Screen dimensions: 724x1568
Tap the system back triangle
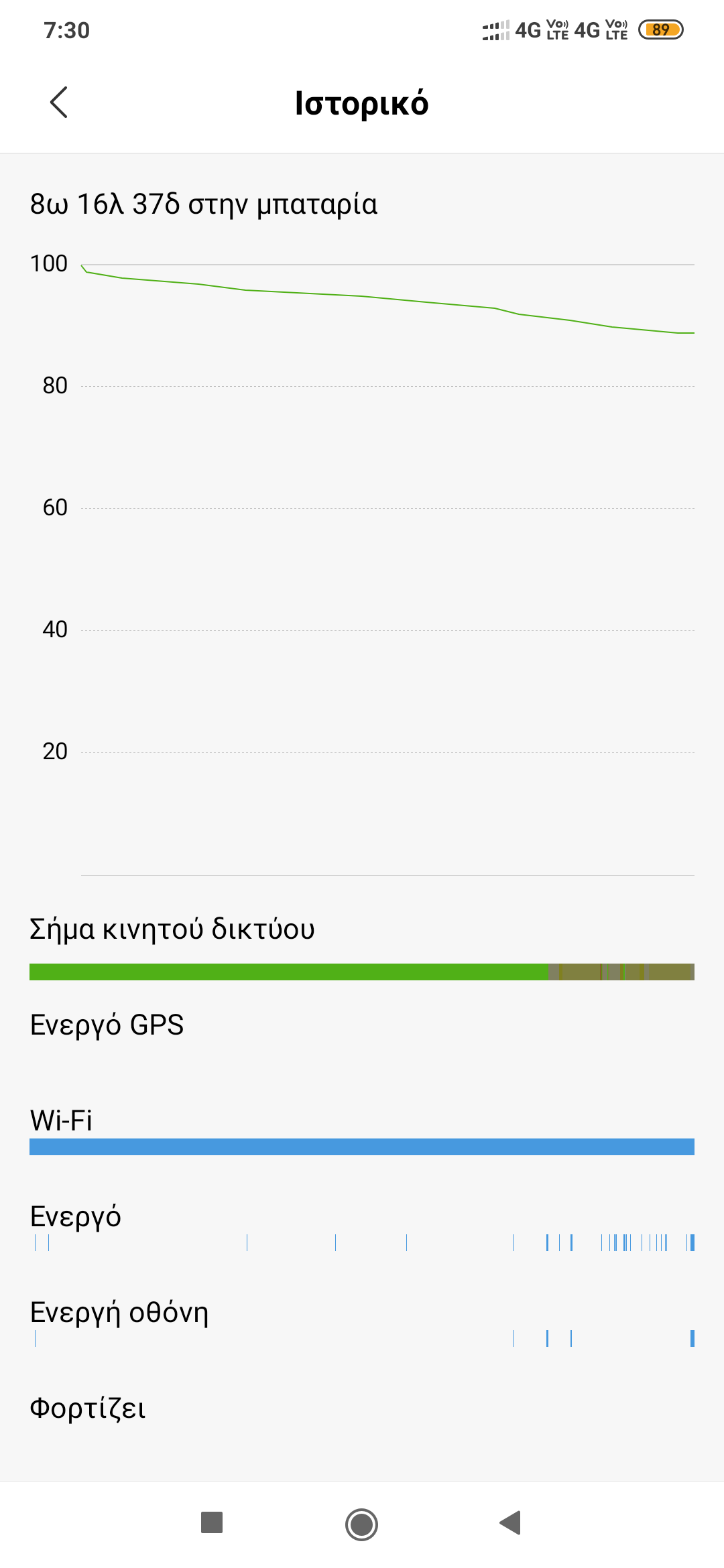click(x=511, y=1522)
